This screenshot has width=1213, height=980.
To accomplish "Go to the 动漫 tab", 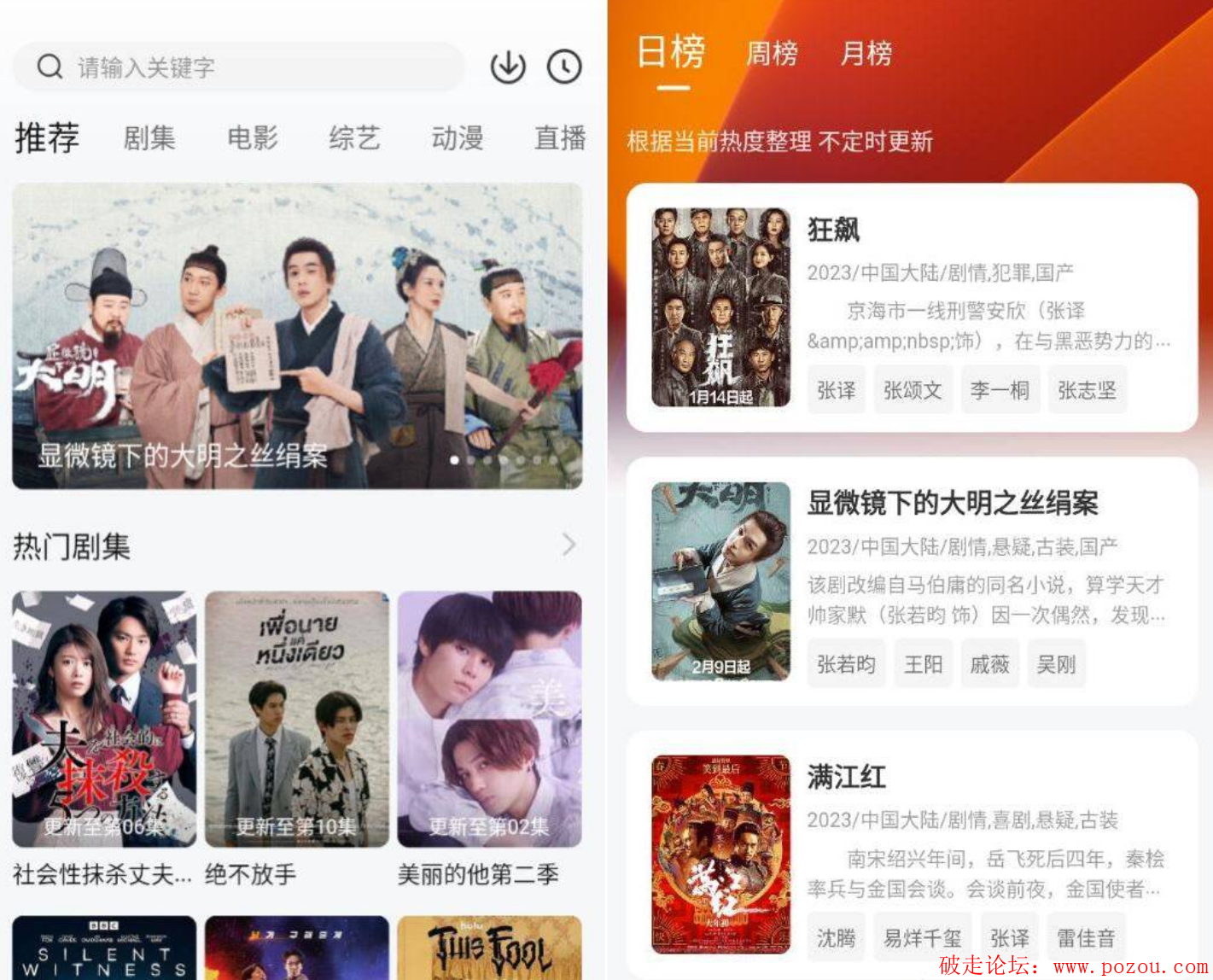I will point(458,138).
